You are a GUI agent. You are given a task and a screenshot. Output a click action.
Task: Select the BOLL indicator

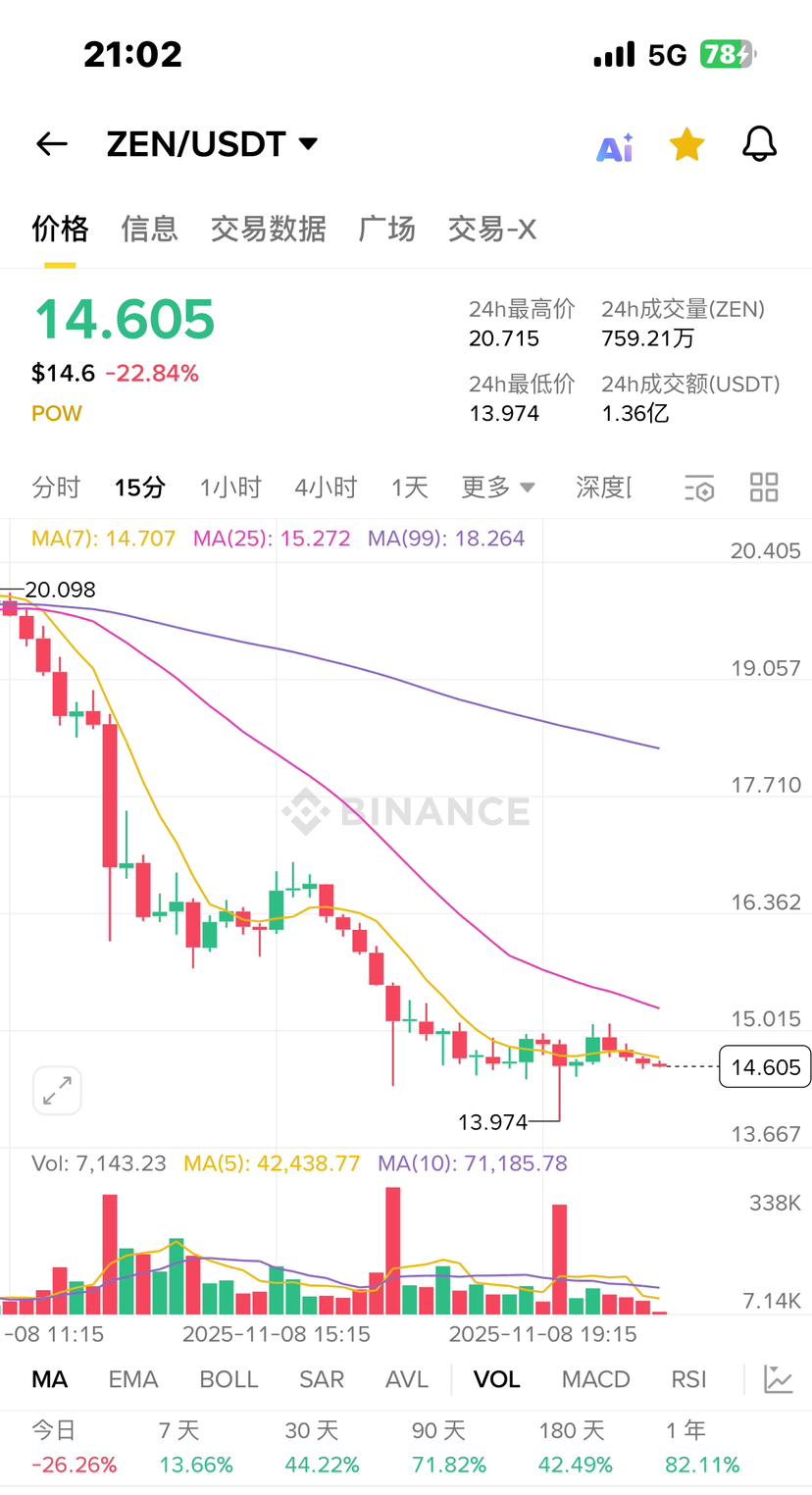[x=228, y=1379]
